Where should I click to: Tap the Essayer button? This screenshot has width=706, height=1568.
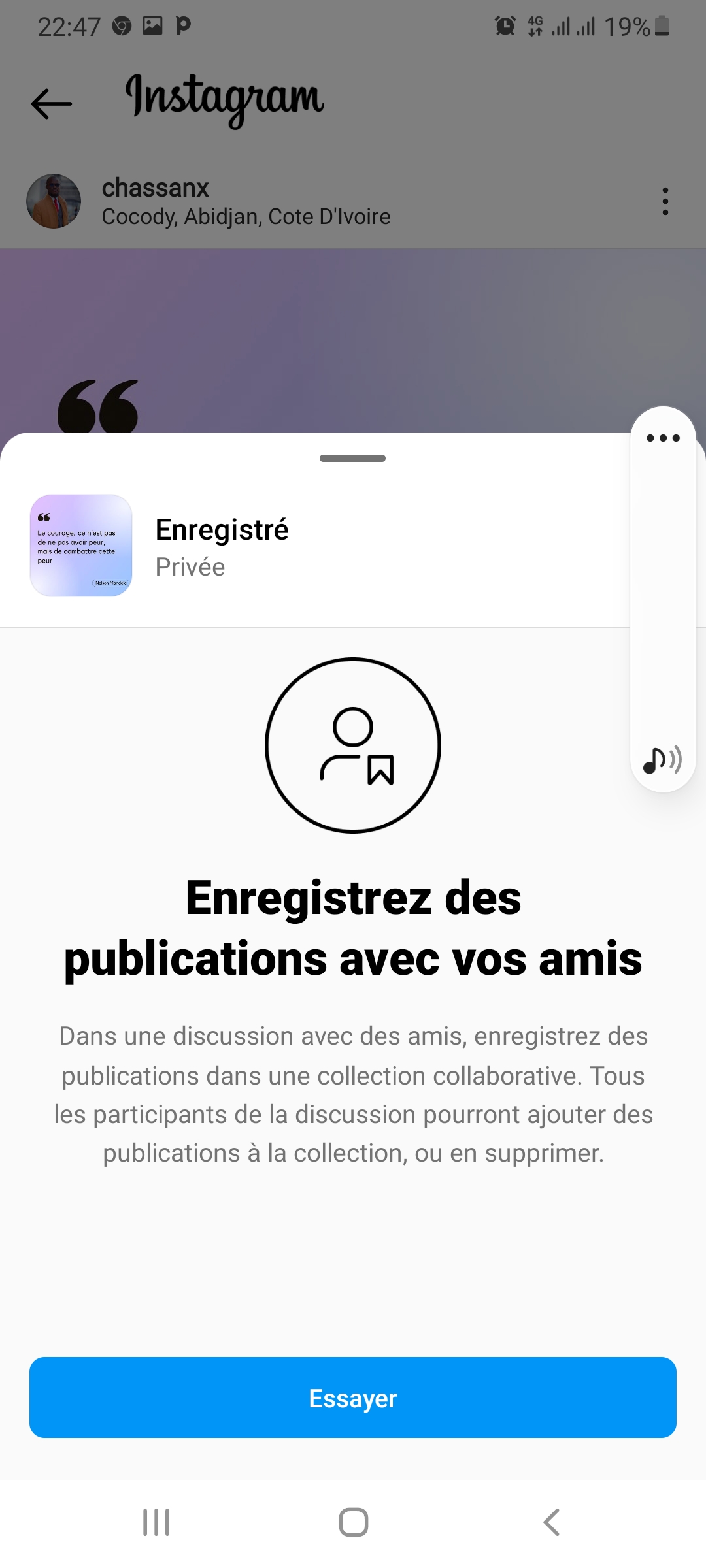click(353, 1397)
